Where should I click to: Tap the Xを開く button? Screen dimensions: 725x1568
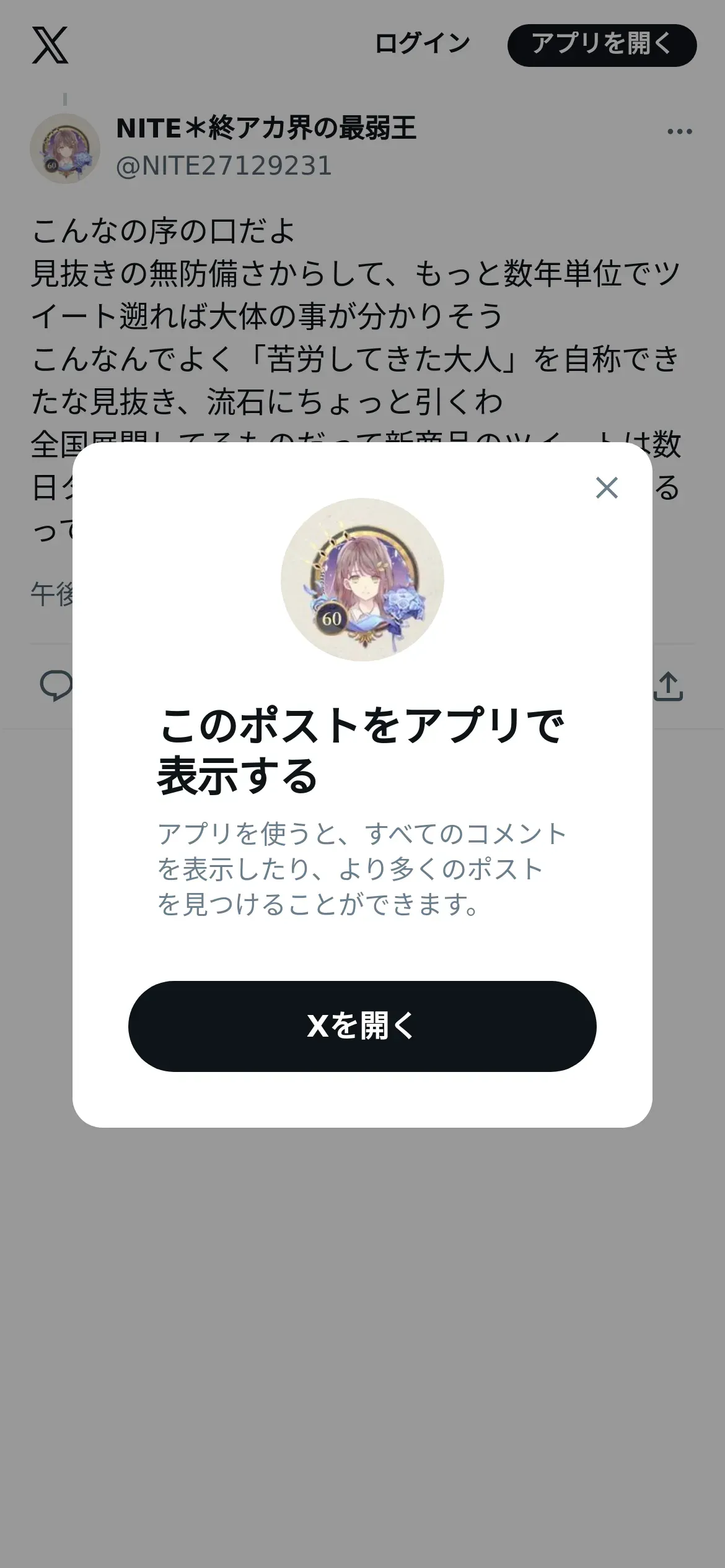362,1026
